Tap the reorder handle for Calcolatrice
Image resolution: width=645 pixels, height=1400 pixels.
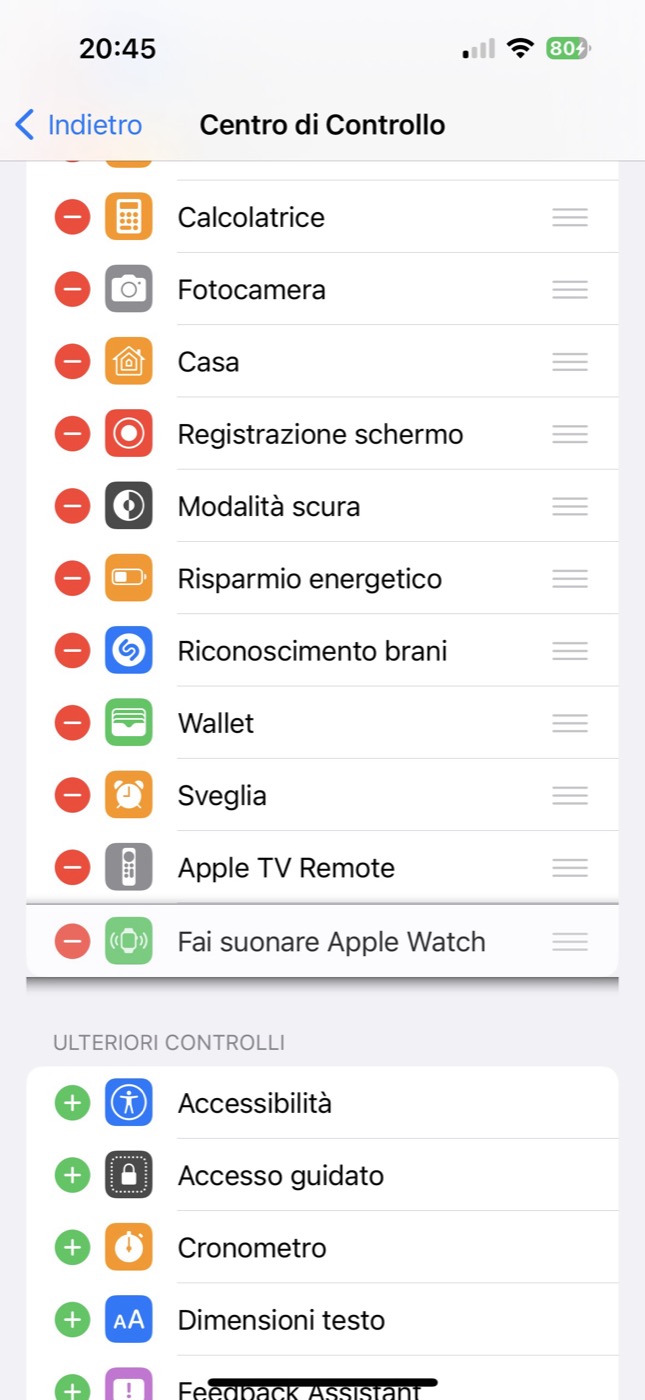[x=570, y=217]
